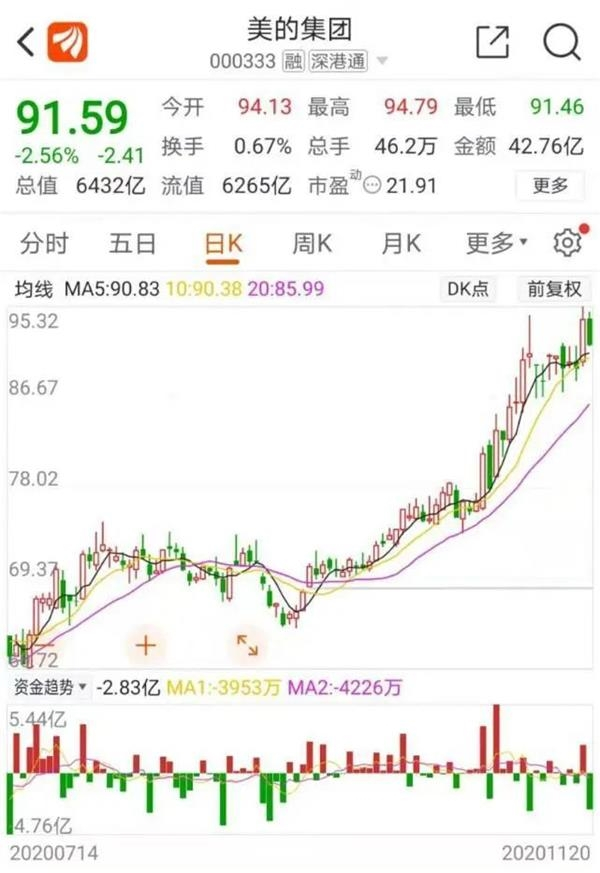The height and width of the screenshot is (873, 600).
Task: Select the 日K tab
Action: click(x=222, y=243)
